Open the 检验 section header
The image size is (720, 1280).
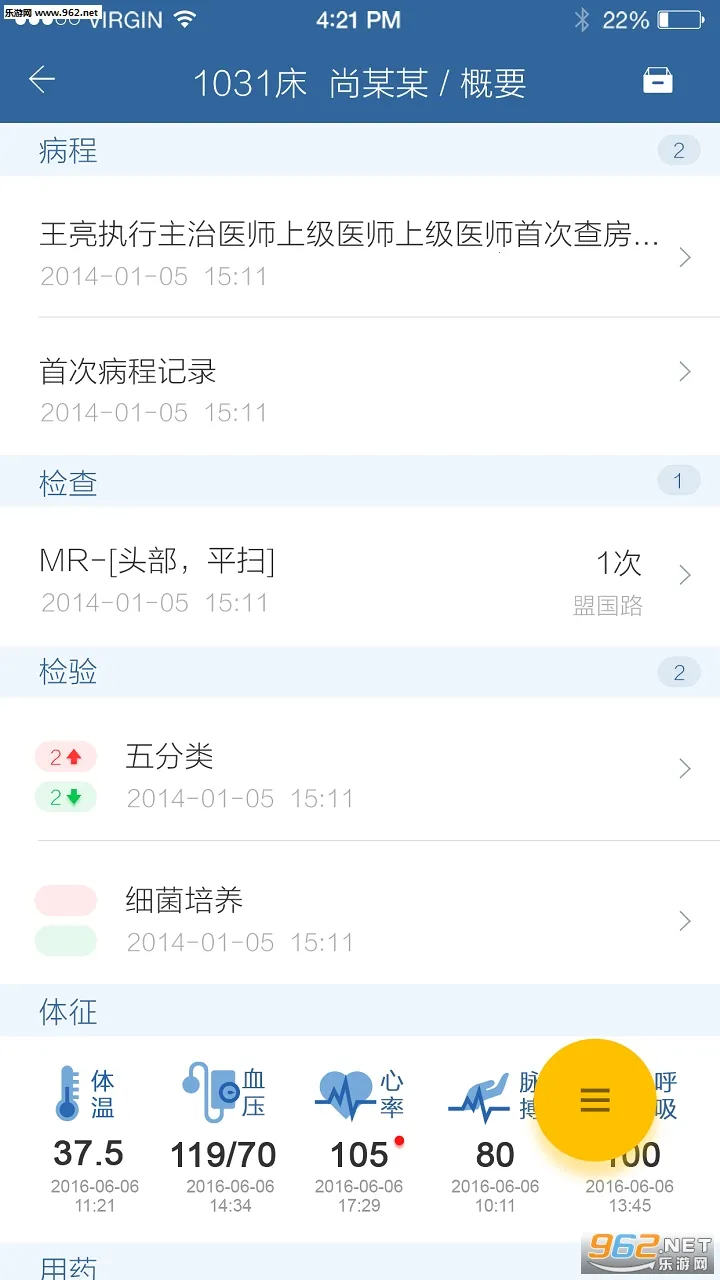pos(66,671)
